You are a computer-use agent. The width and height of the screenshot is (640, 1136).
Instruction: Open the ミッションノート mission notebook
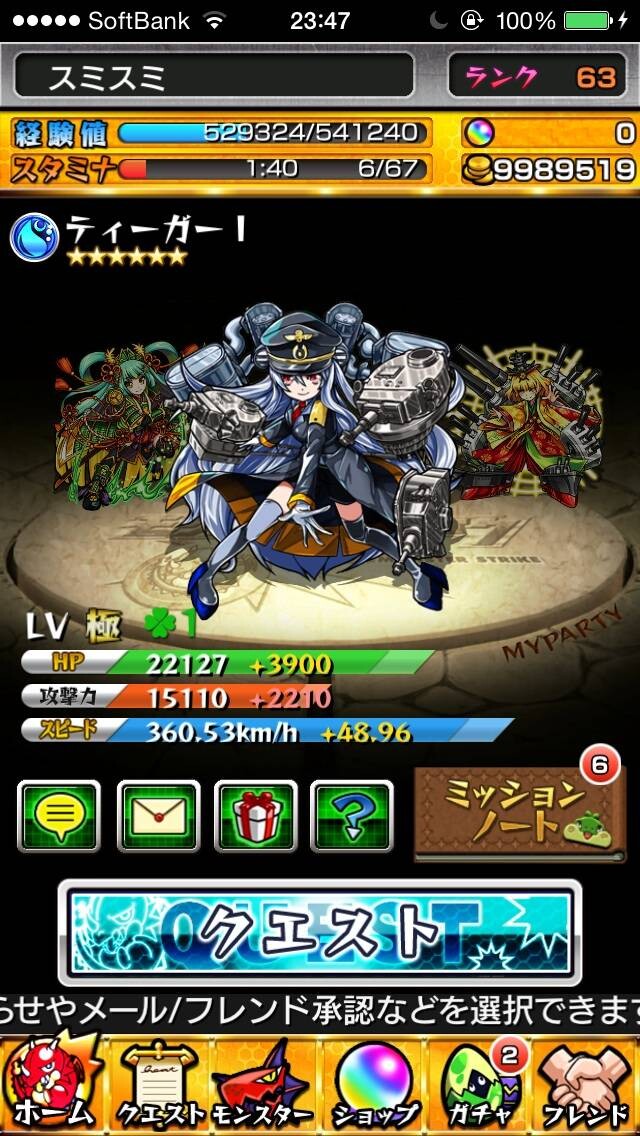coord(520,814)
